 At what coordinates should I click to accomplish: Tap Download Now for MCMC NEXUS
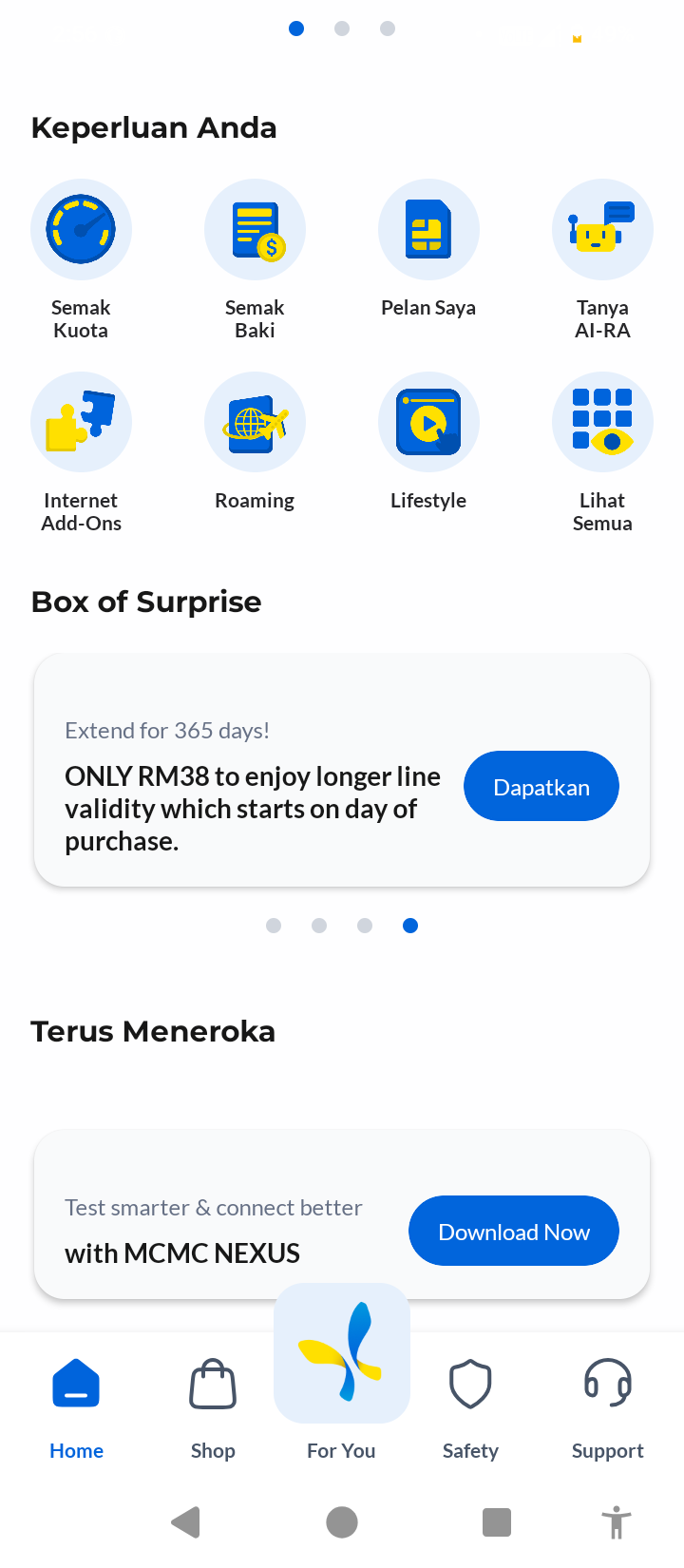pyautogui.click(x=514, y=1231)
